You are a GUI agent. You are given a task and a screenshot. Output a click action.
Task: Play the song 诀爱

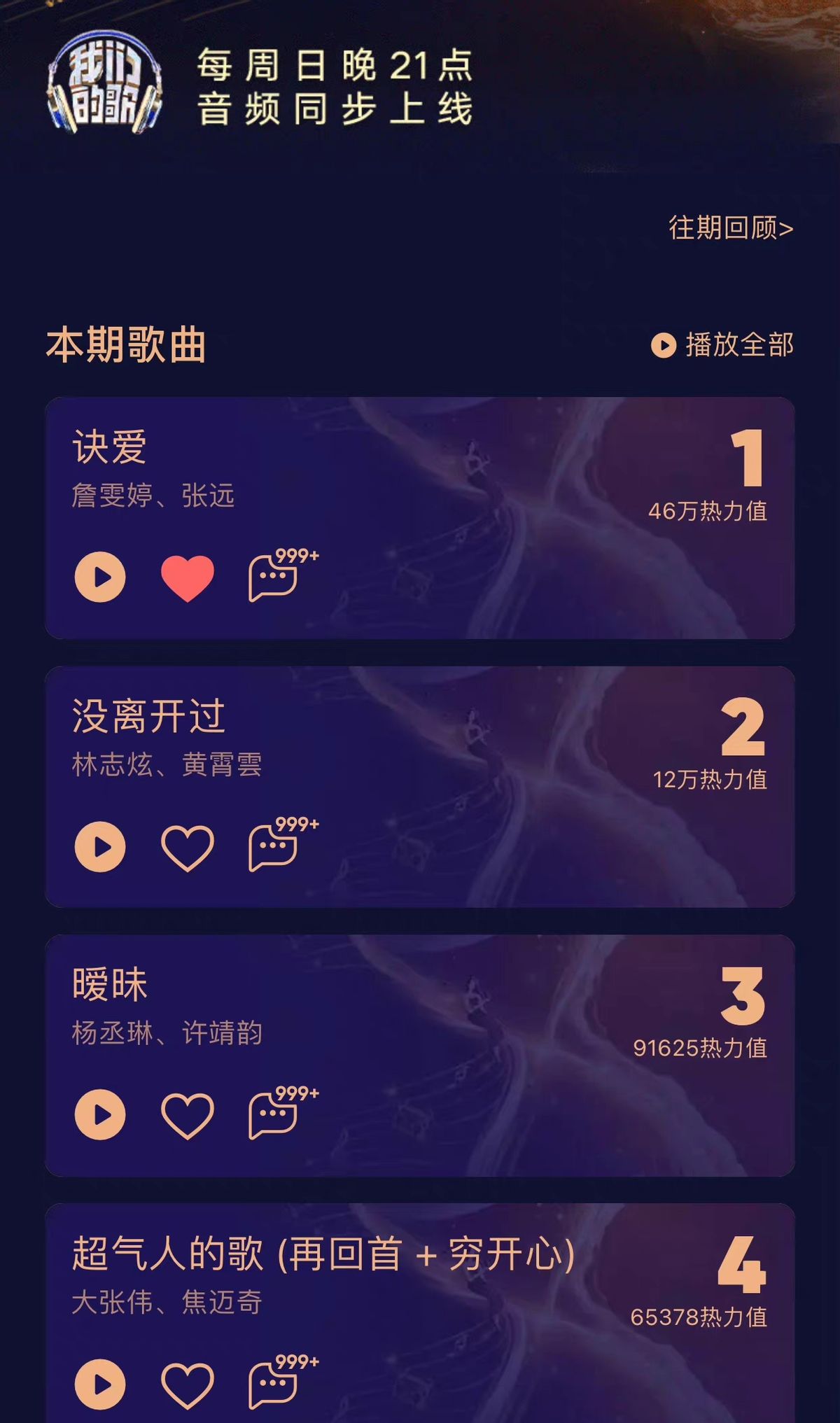[102, 575]
